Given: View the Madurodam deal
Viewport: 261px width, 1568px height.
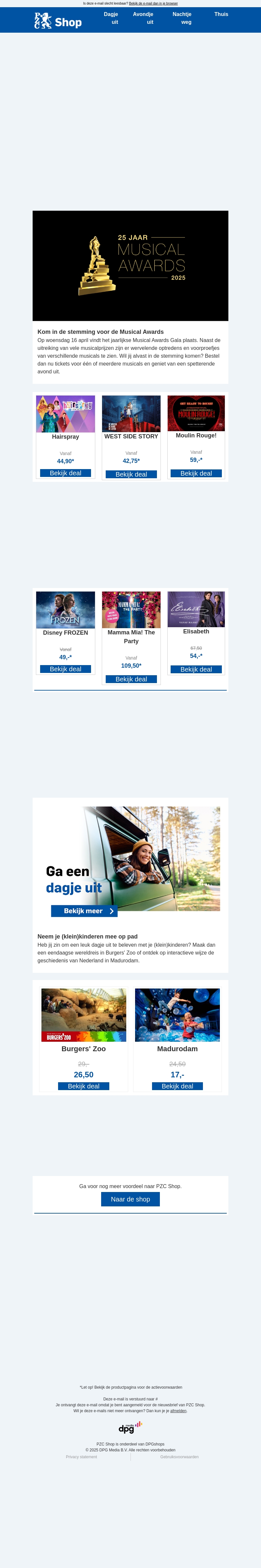Looking at the screenshot, I should [x=177, y=1086].
